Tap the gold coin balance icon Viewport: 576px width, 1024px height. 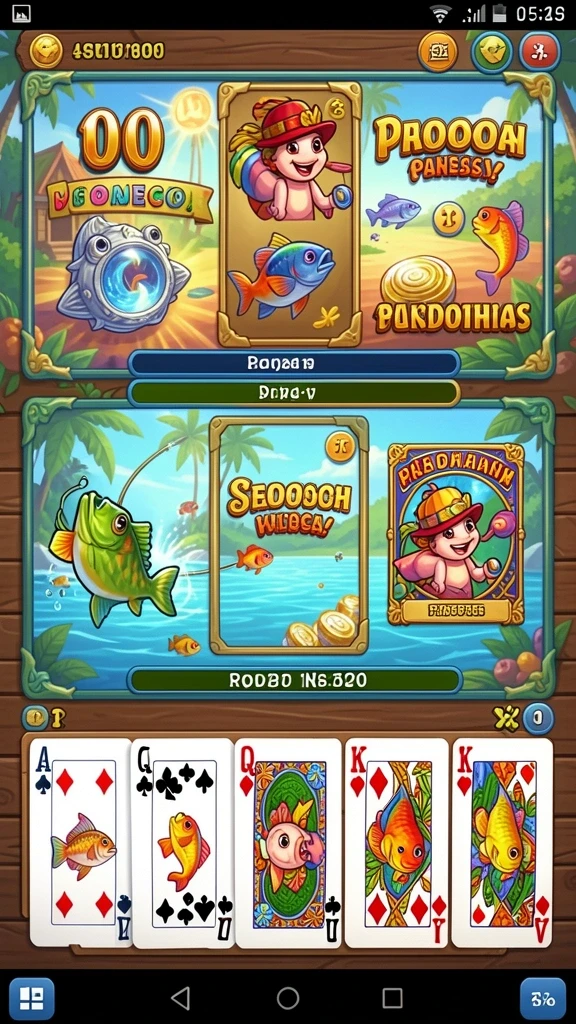click(45, 51)
